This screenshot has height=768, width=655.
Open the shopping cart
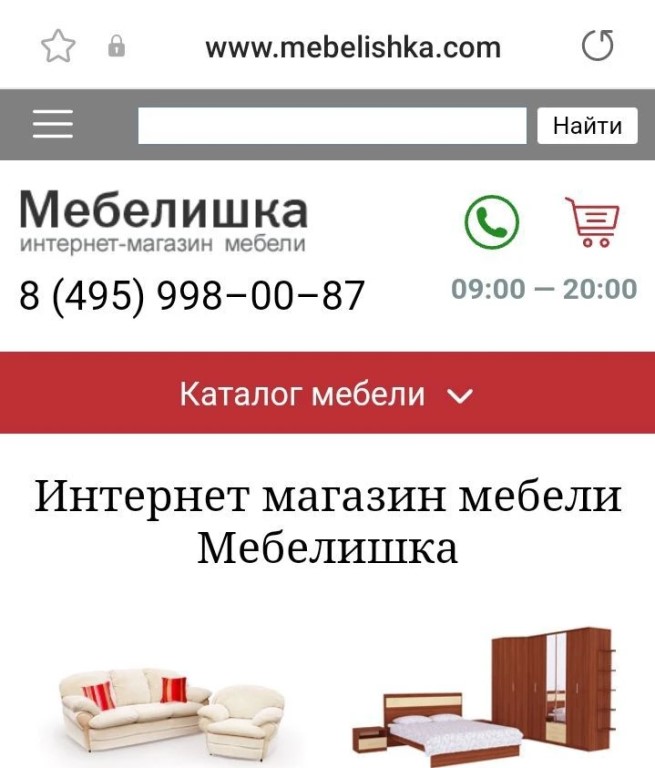pyautogui.click(x=591, y=222)
